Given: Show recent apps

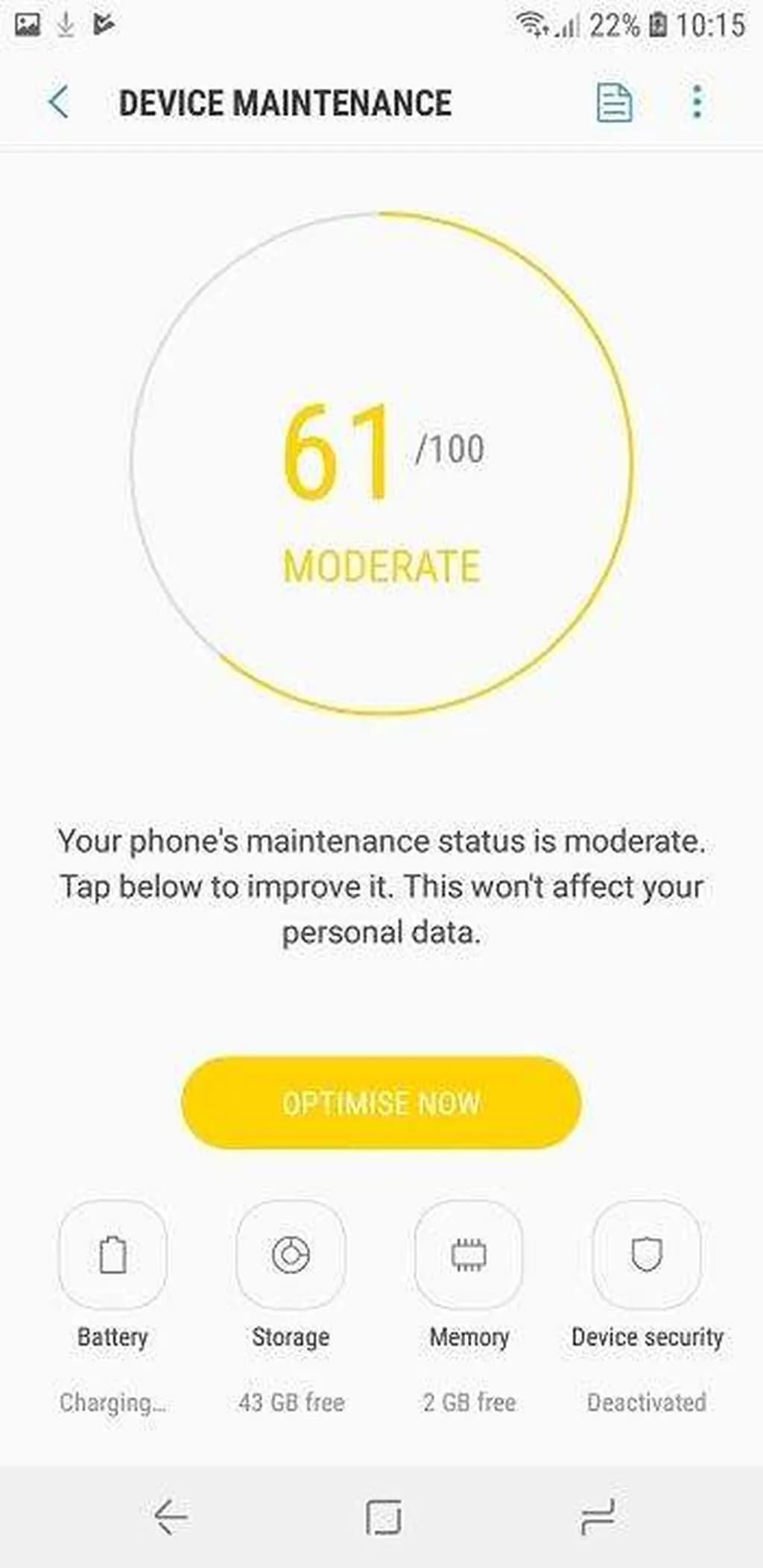Looking at the screenshot, I should coord(598,1517).
